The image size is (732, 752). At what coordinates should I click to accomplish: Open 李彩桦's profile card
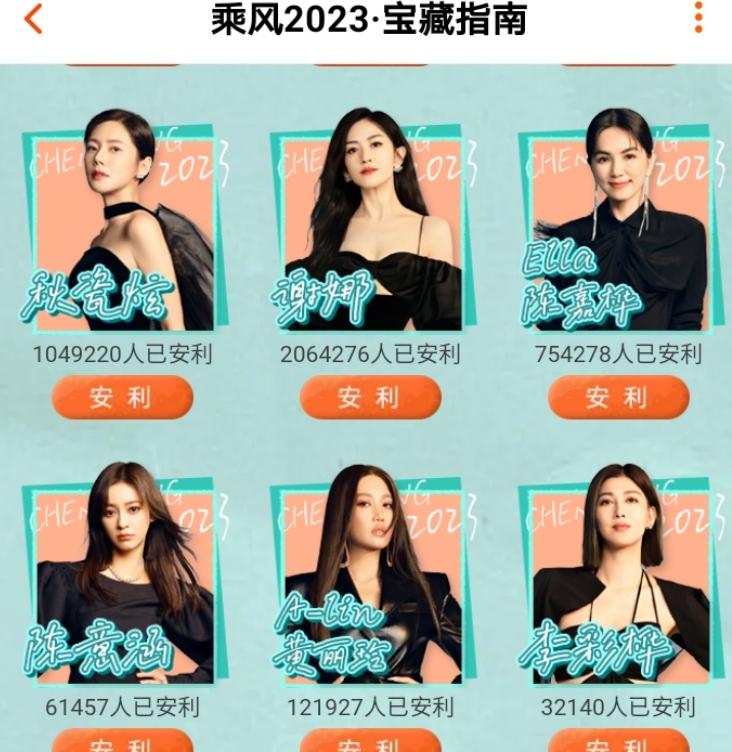[618, 580]
